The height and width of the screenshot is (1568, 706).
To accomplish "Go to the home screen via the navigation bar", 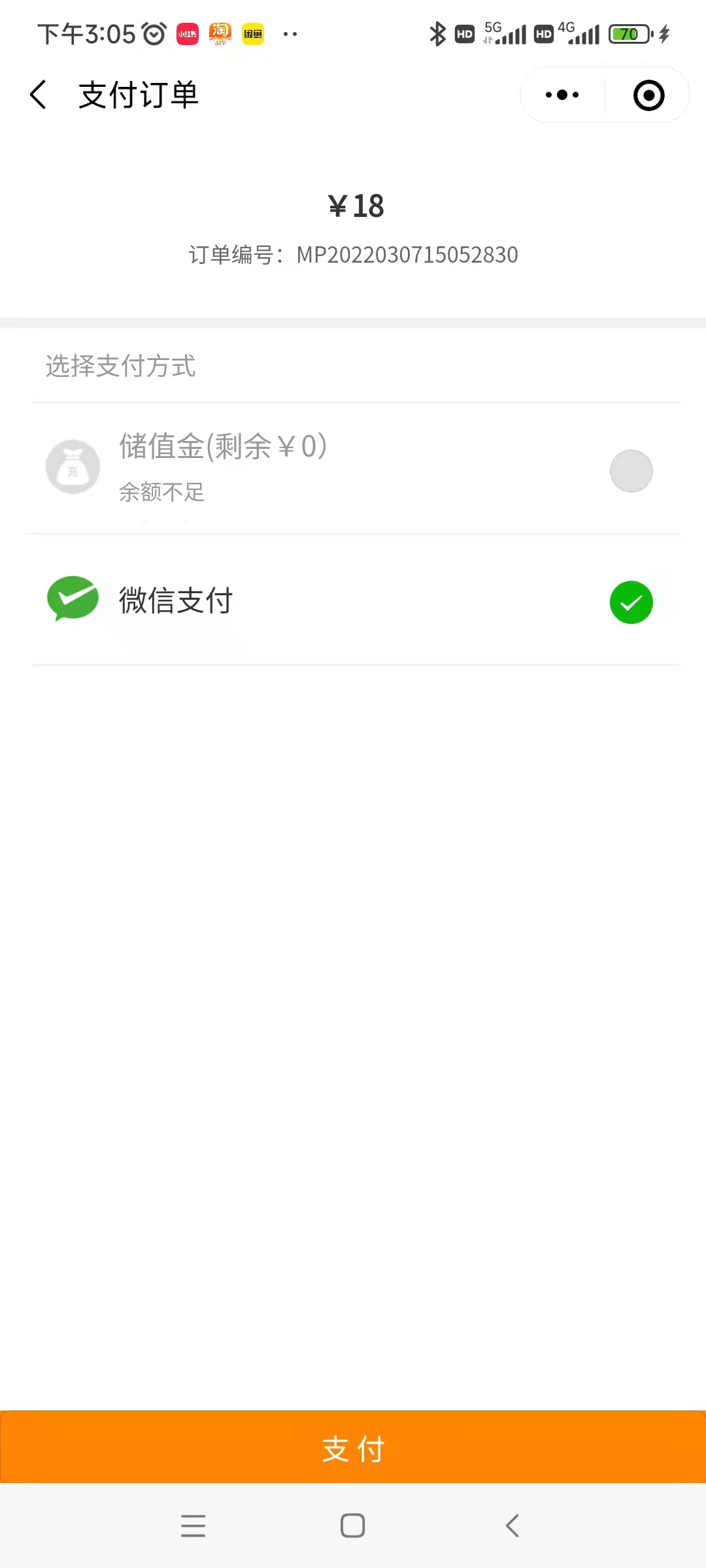I will click(x=353, y=1526).
